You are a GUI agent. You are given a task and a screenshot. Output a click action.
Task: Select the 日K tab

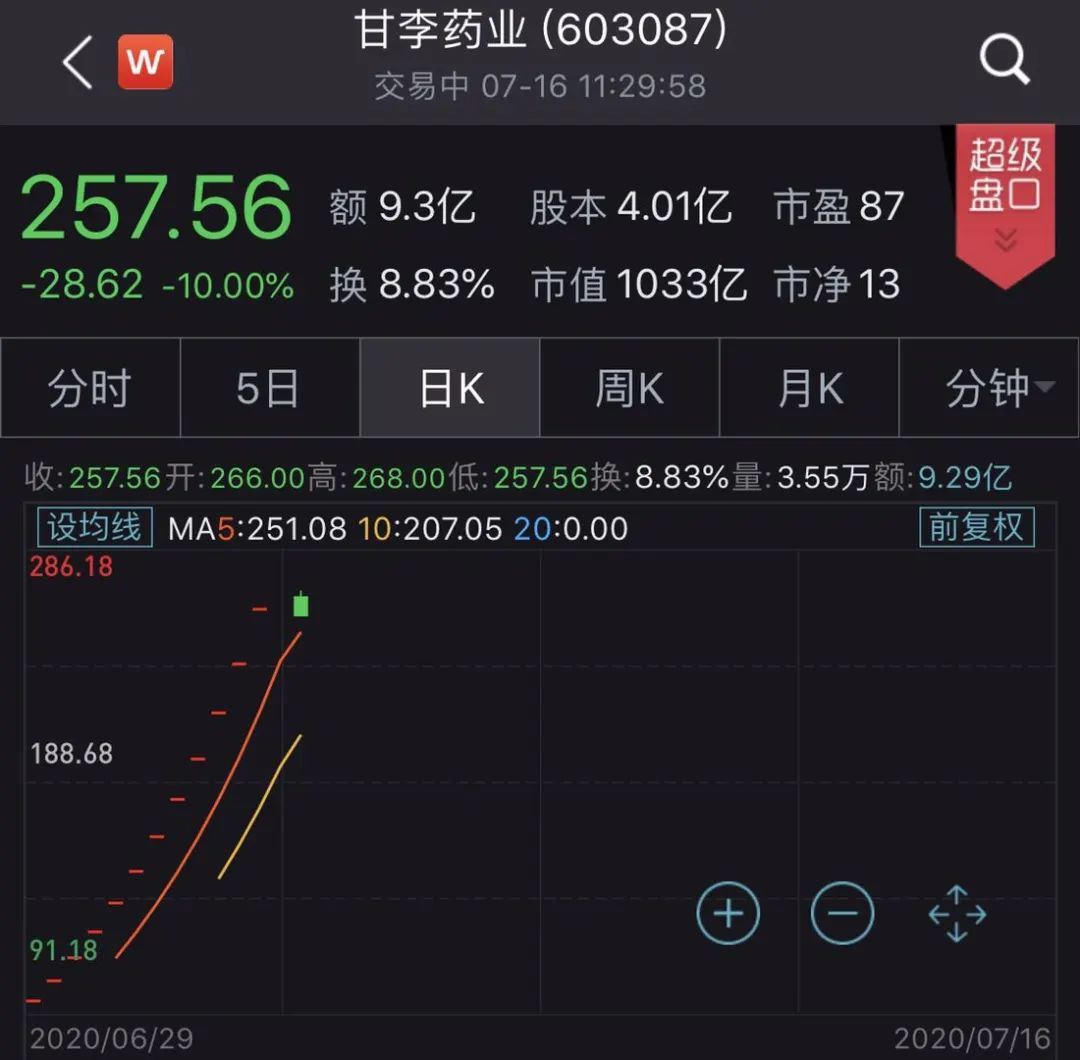point(450,388)
